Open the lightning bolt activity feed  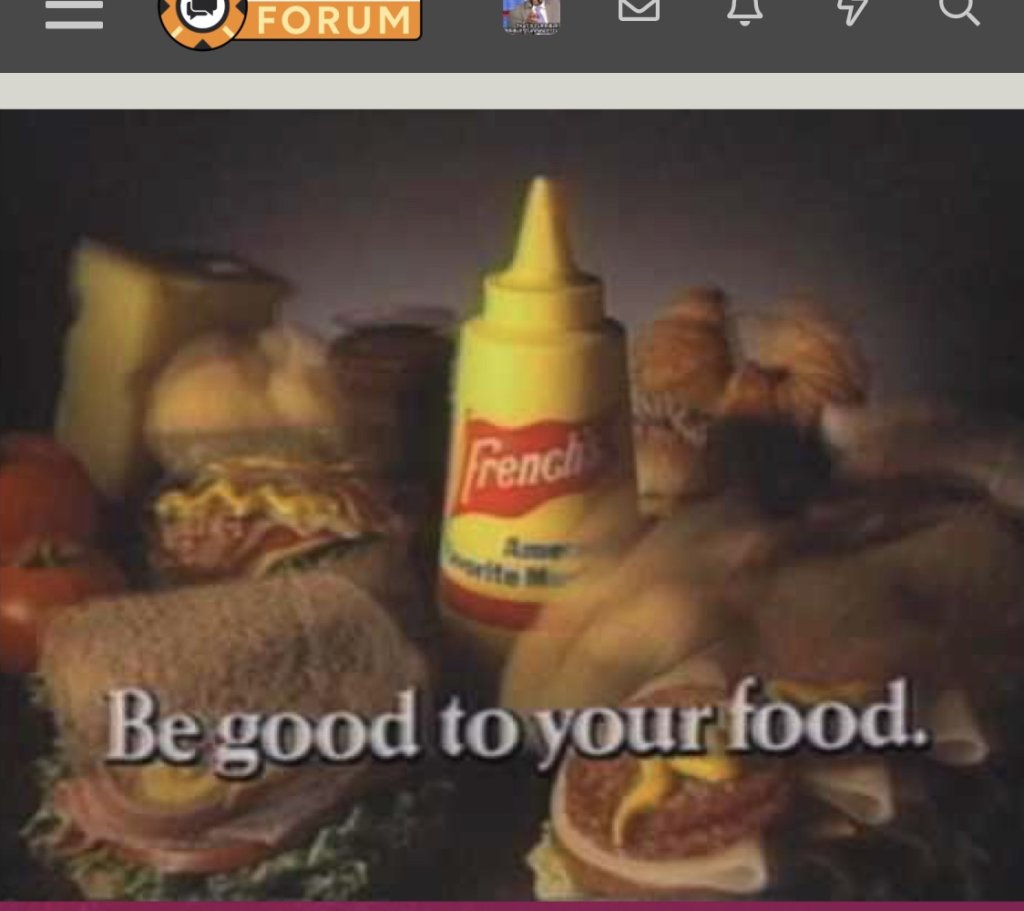tap(852, 11)
